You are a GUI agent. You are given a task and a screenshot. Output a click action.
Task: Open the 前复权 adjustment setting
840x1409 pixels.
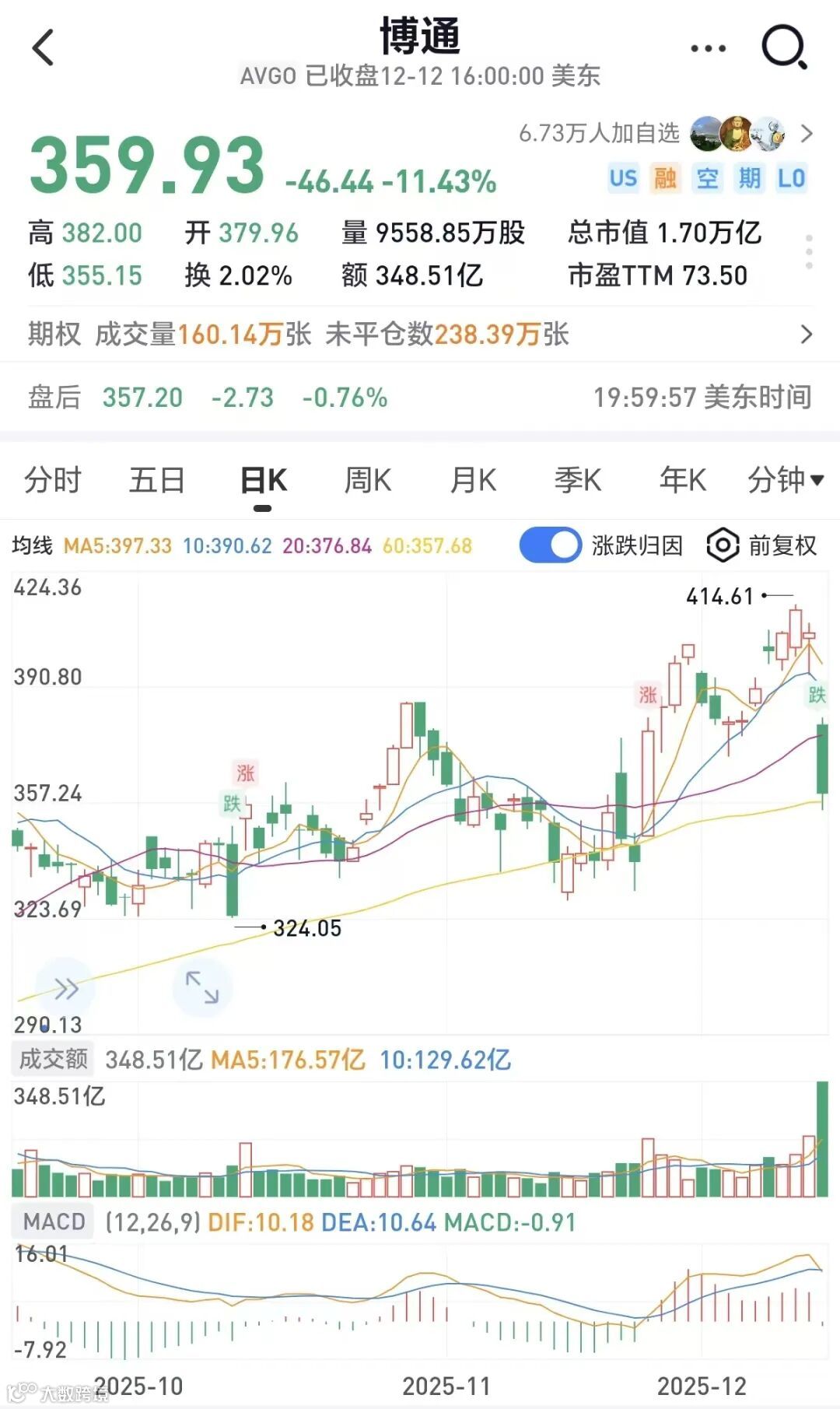tap(762, 545)
